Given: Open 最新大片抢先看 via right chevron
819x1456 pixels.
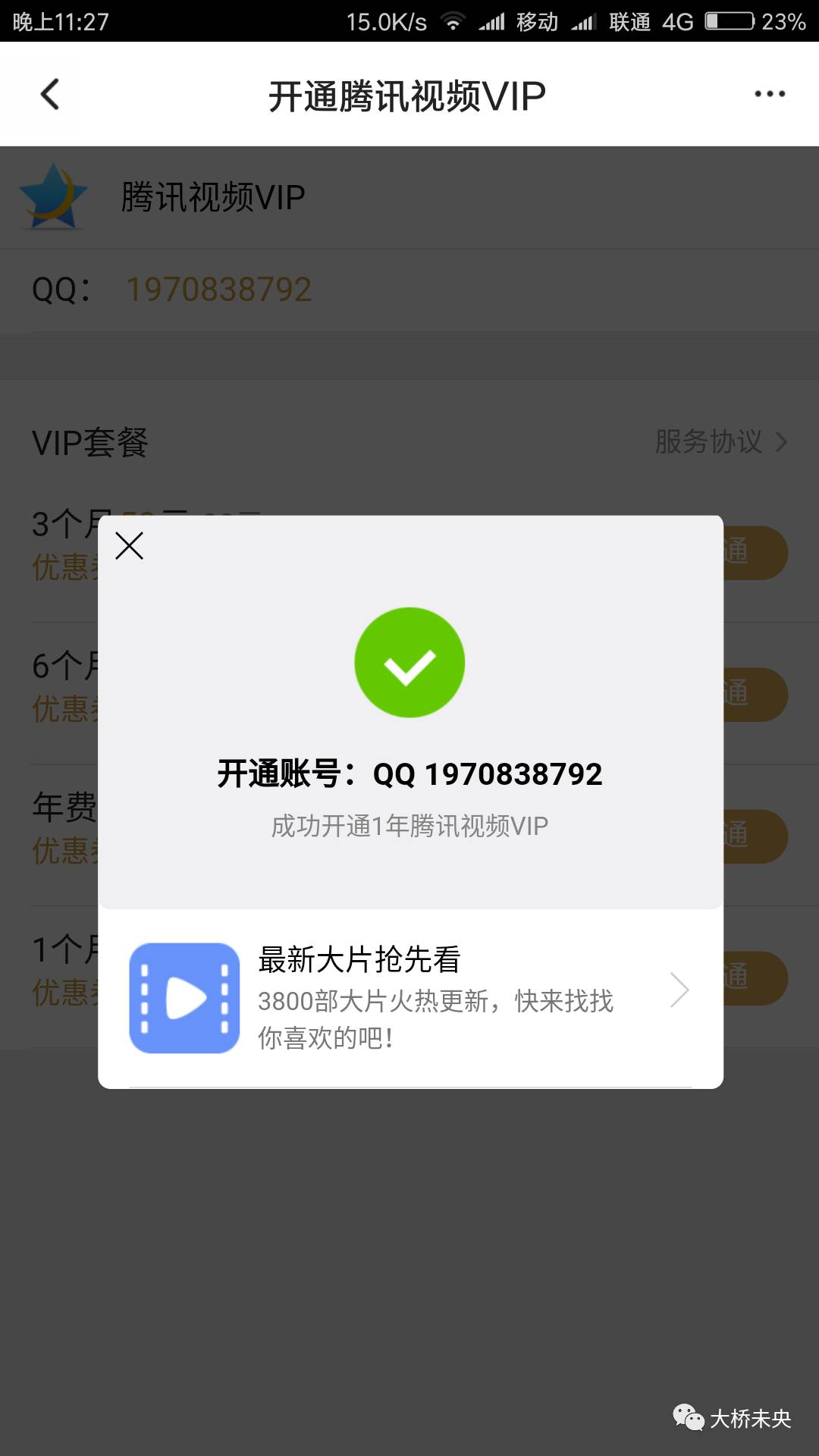Looking at the screenshot, I should [677, 990].
